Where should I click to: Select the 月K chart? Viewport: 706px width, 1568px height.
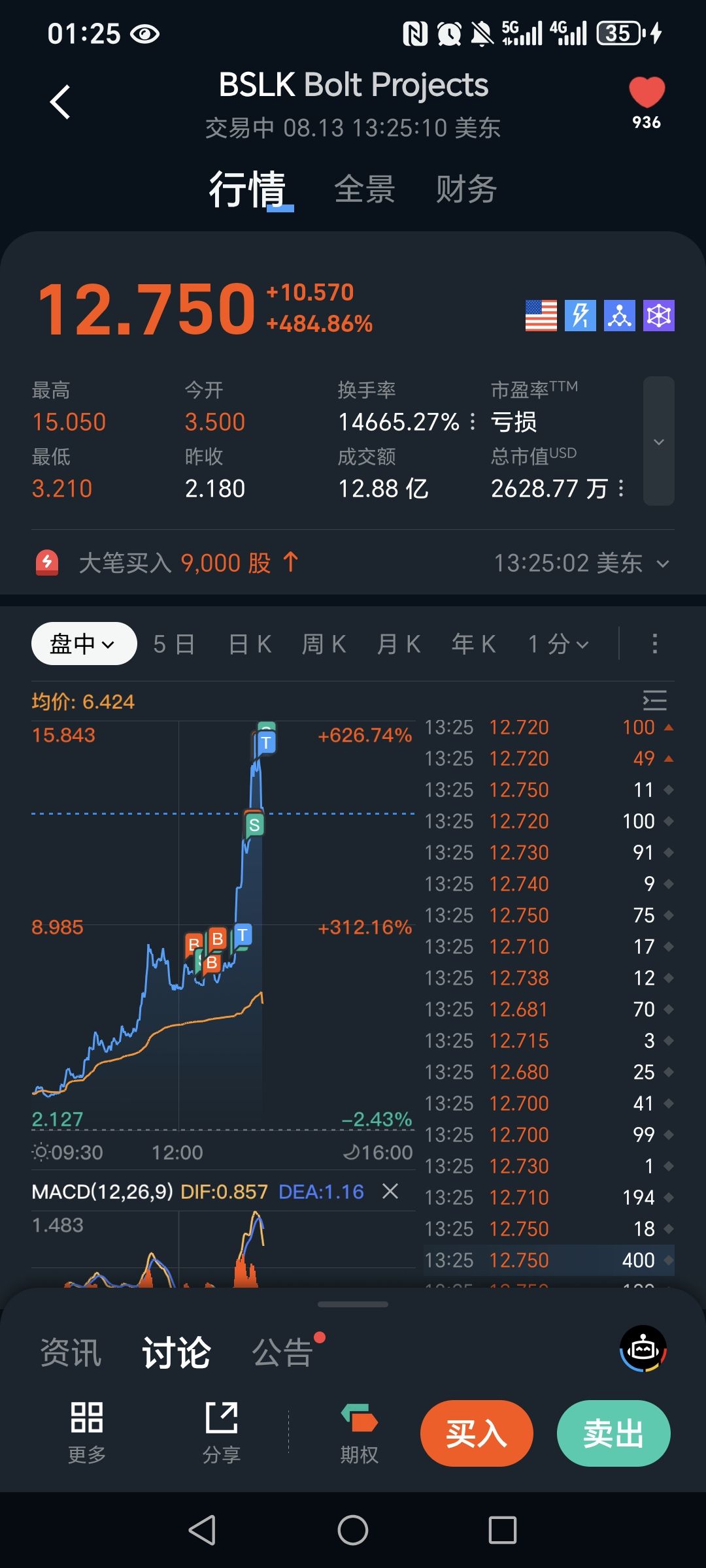point(399,644)
